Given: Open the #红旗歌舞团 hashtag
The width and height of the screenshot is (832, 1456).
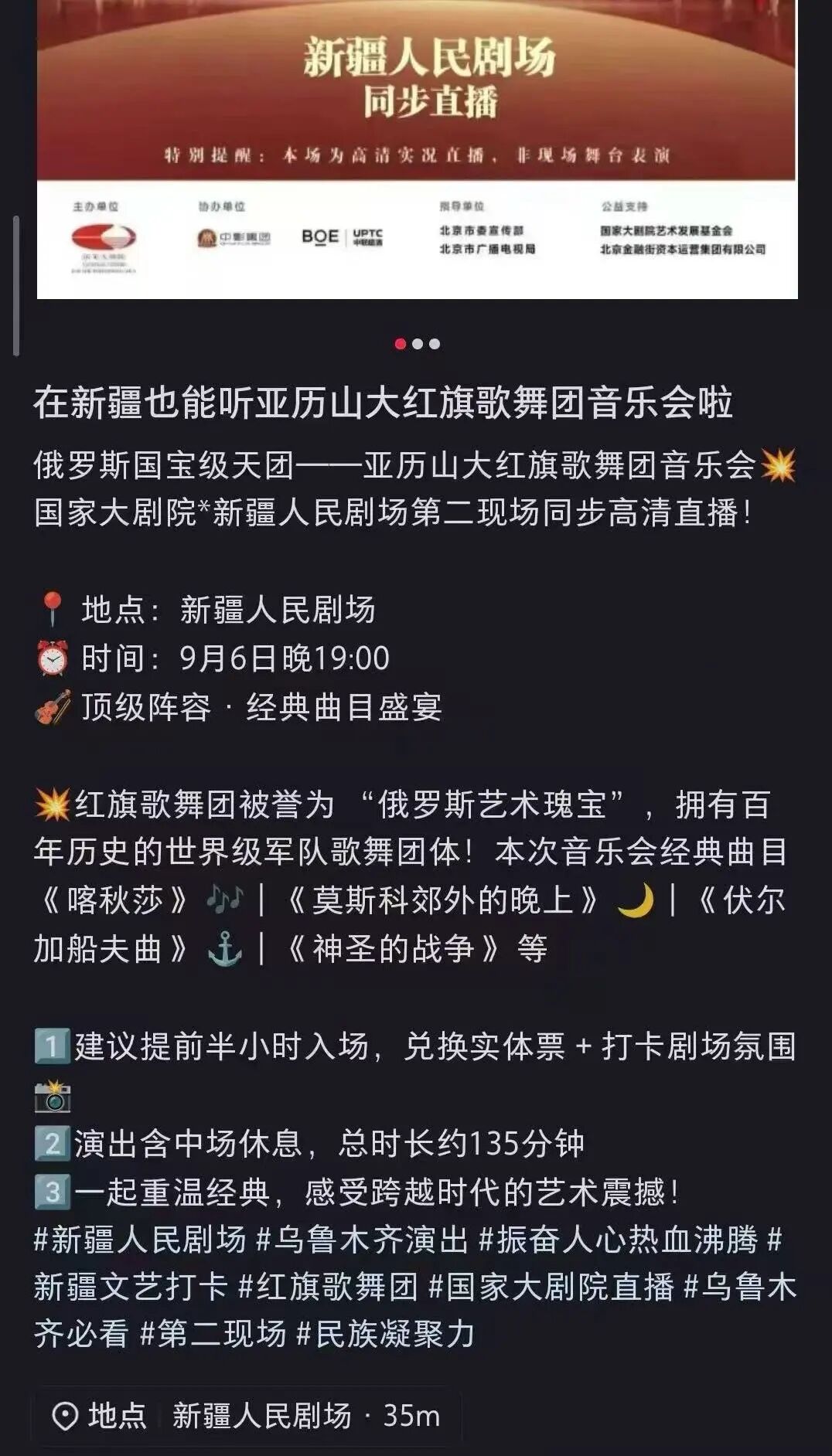Looking at the screenshot, I should tap(329, 1287).
